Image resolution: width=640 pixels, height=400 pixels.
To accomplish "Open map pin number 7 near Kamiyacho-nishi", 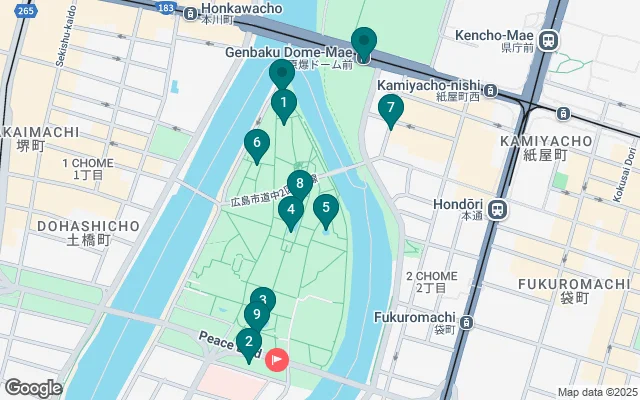I will [x=390, y=108].
